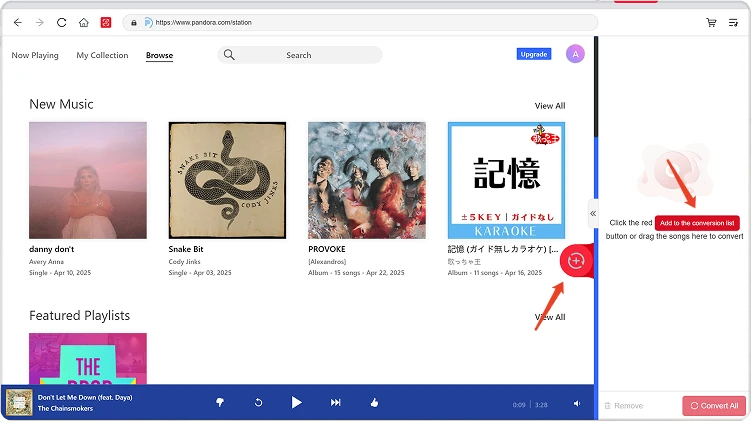Tap the red add to conversion button
The width and height of the screenshot is (751, 421).
[x=576, y=260]
